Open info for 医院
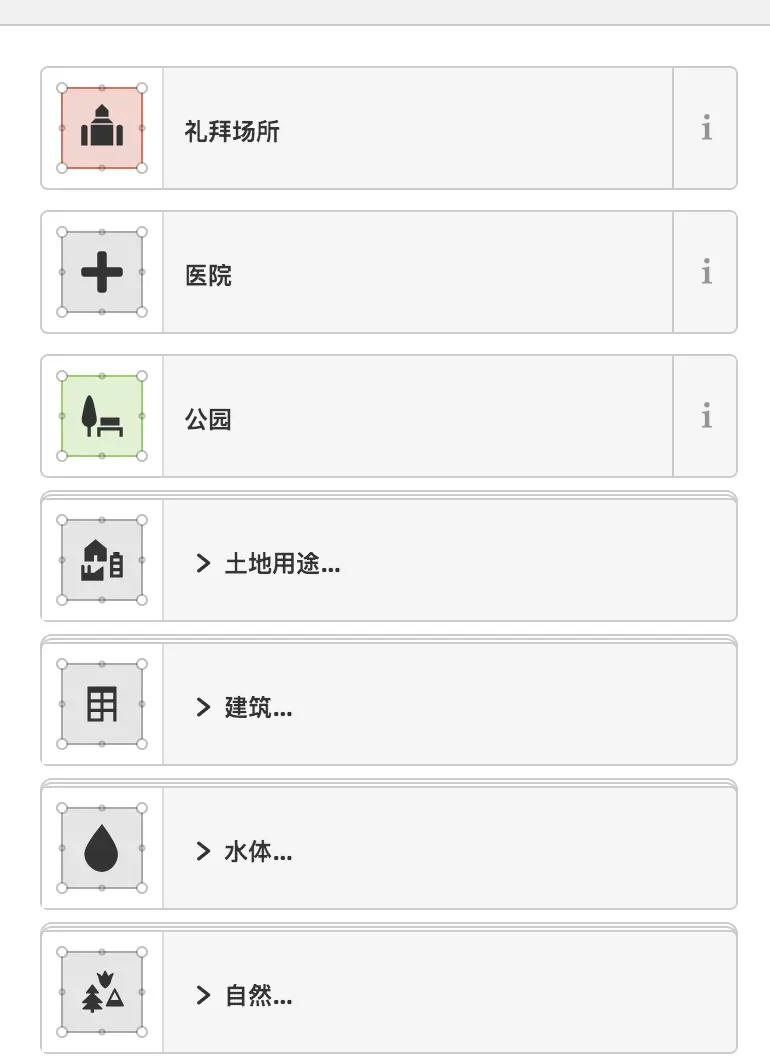770x1060 pixels. 706,273
